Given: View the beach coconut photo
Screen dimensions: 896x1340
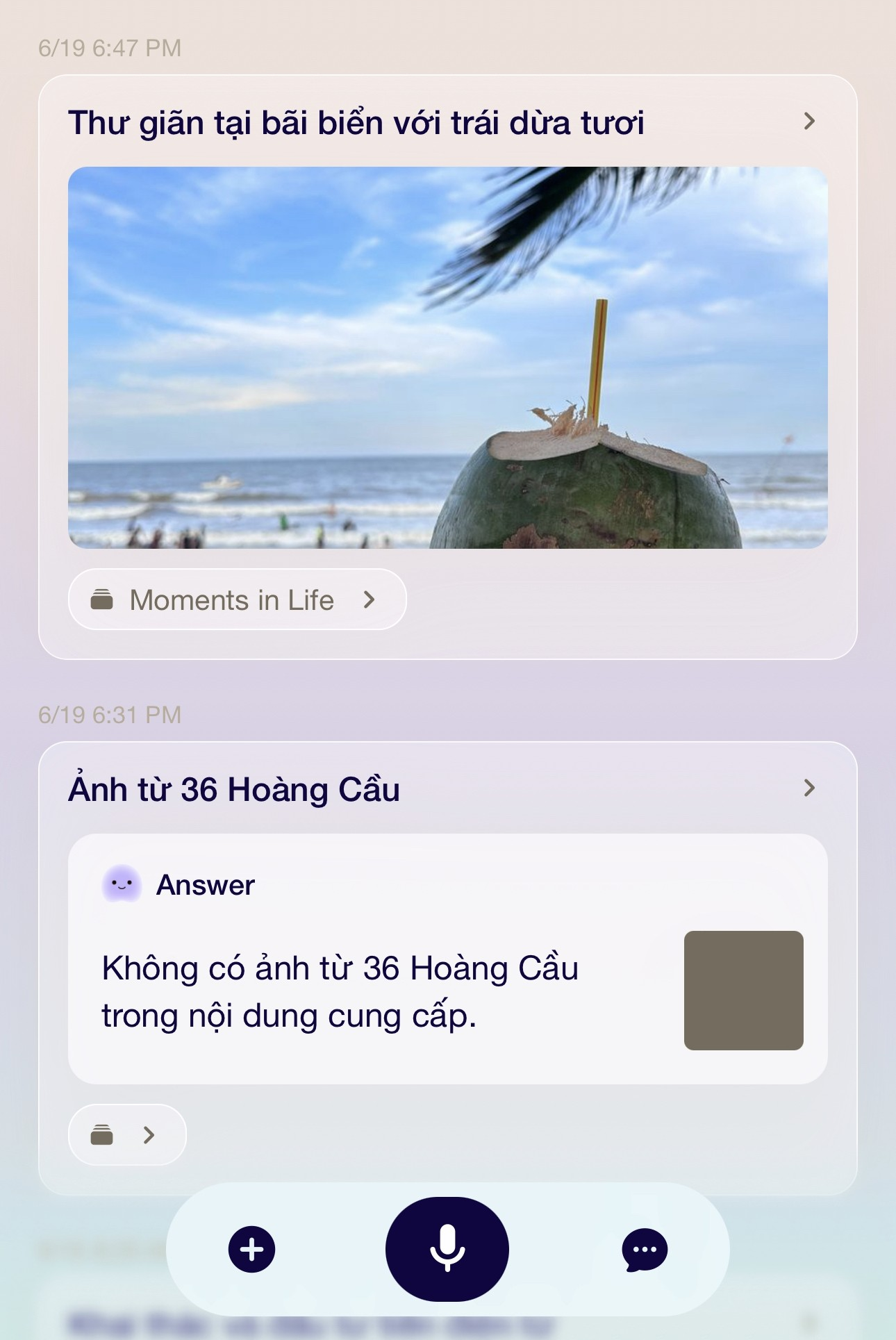Looking at the screenshot, I should 447,357.
